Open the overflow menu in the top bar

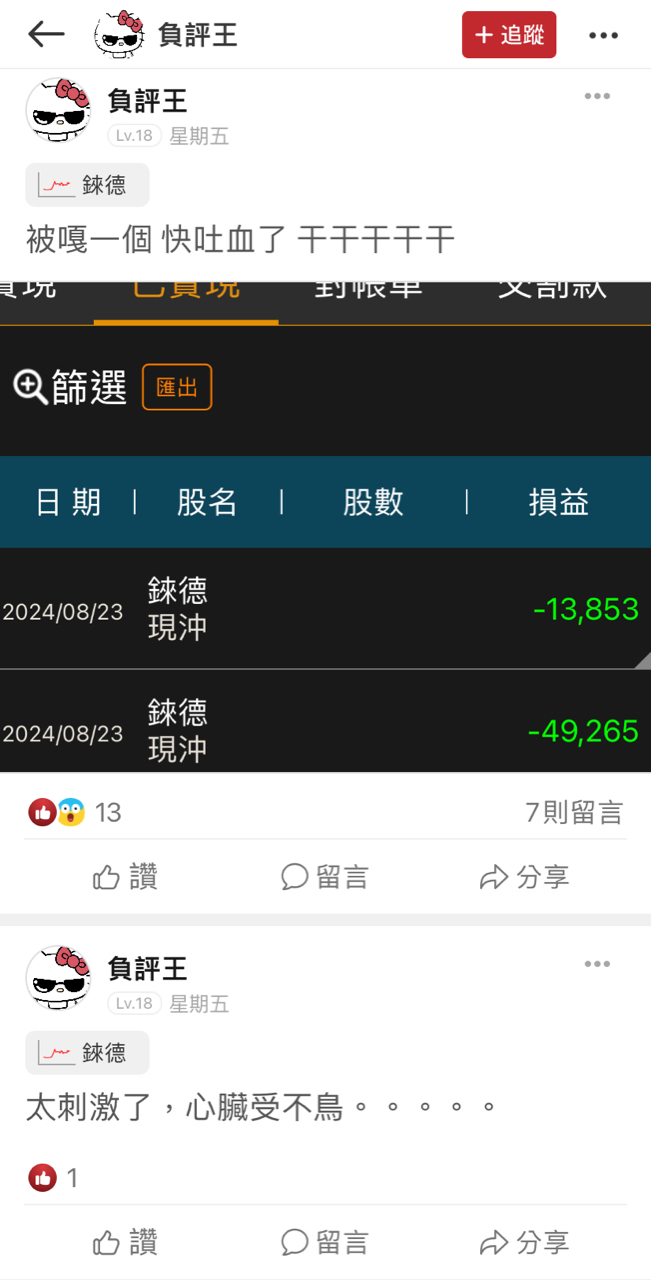click(603, 35)
